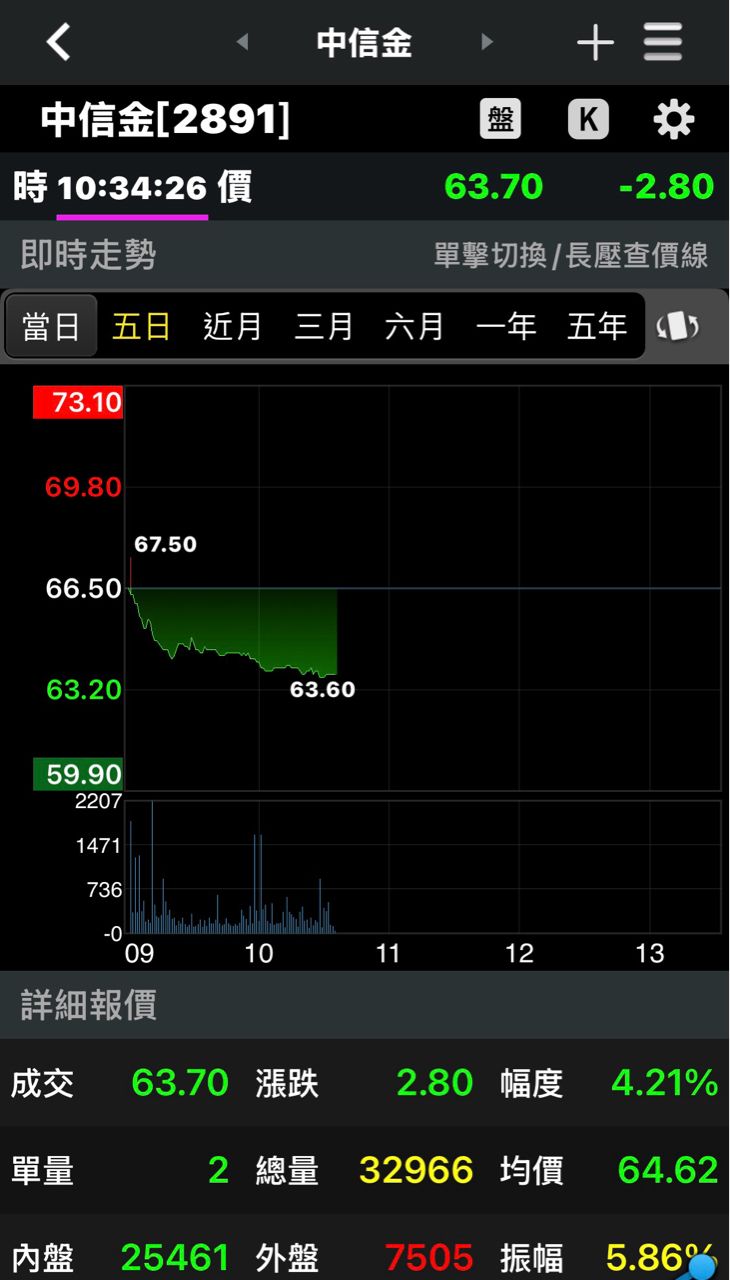Viewport: 730px width, 1280px height.
Task: Switch to the next stock with right triangle
Action: (487, 42)
